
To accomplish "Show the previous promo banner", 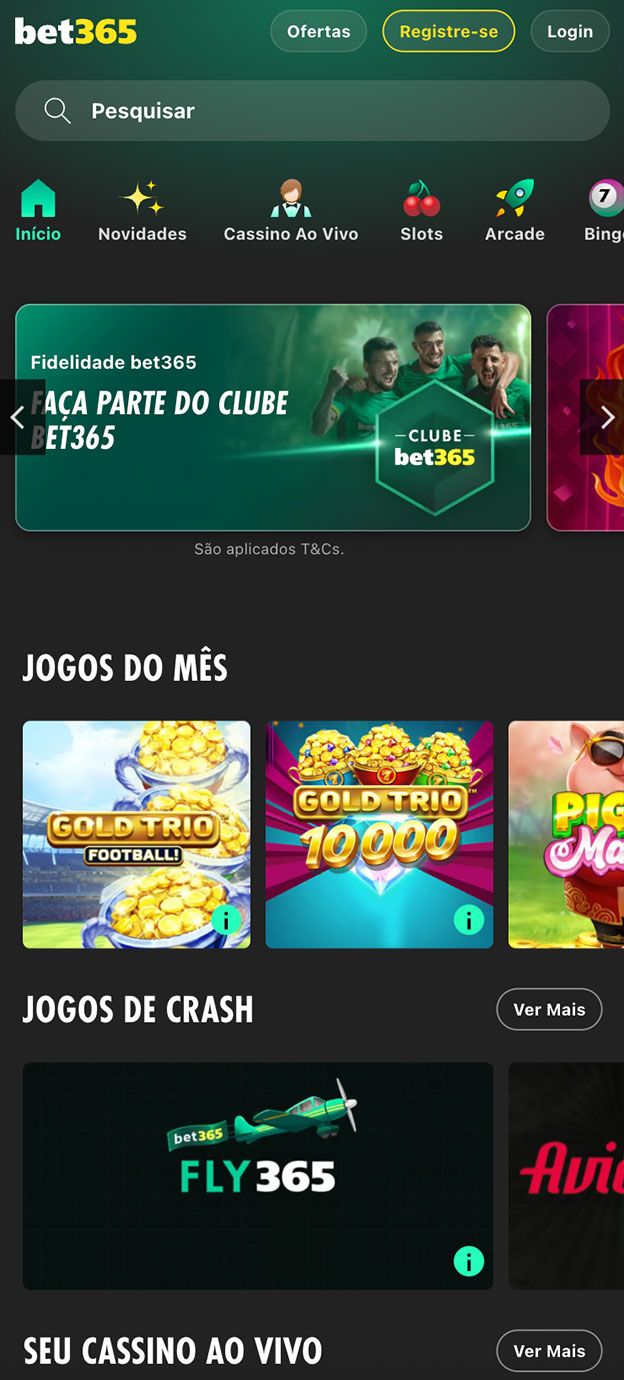I will (18, 417).
